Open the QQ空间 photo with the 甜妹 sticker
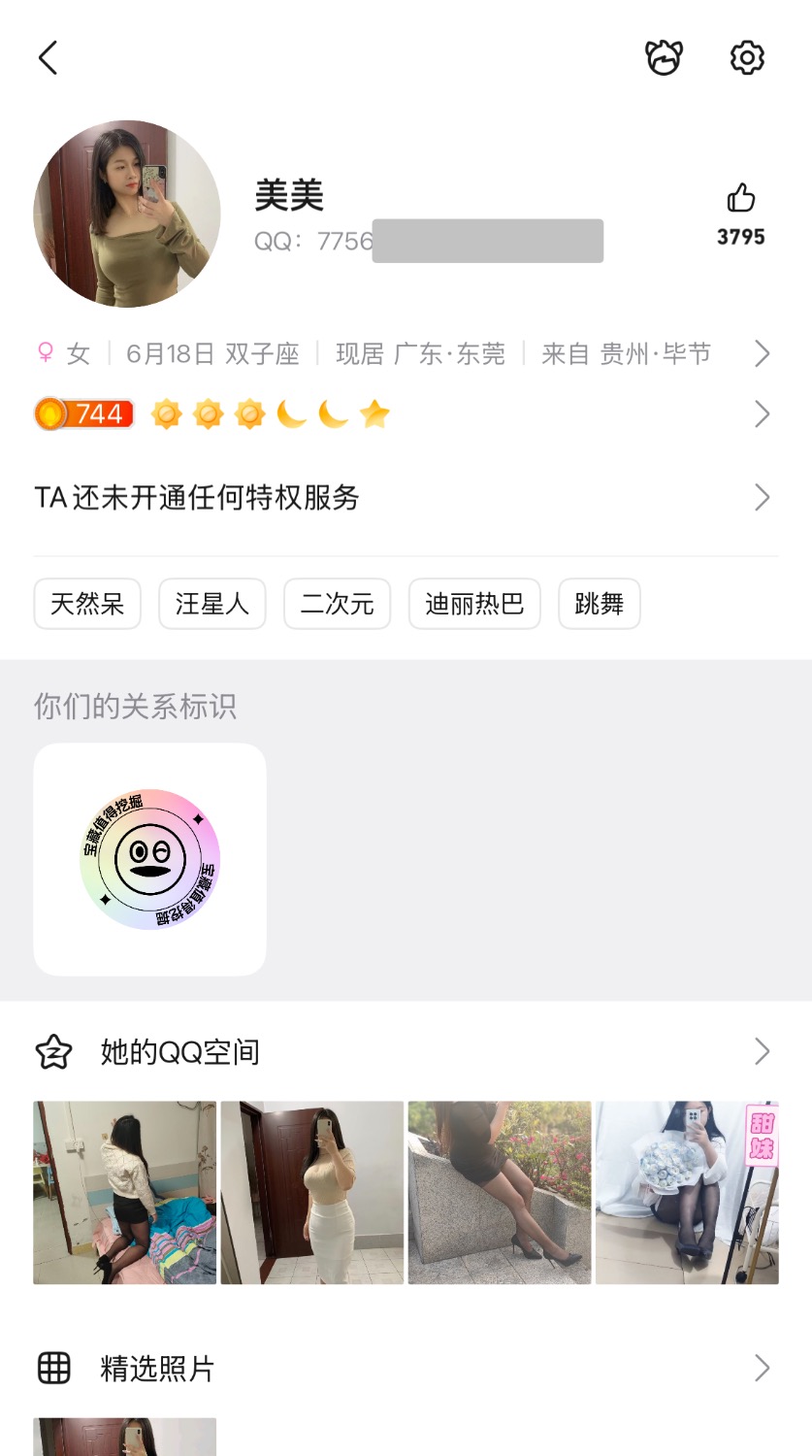This screenshot has width=812, height=1456. click(x=687, y=1192)
